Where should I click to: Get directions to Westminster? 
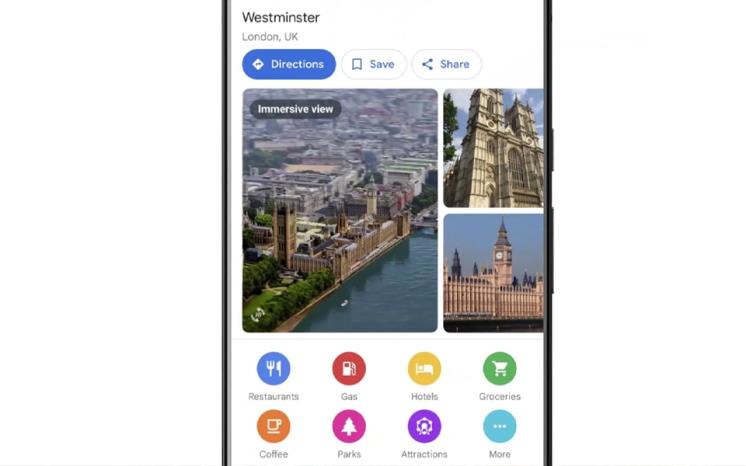[x=288, y=64]
